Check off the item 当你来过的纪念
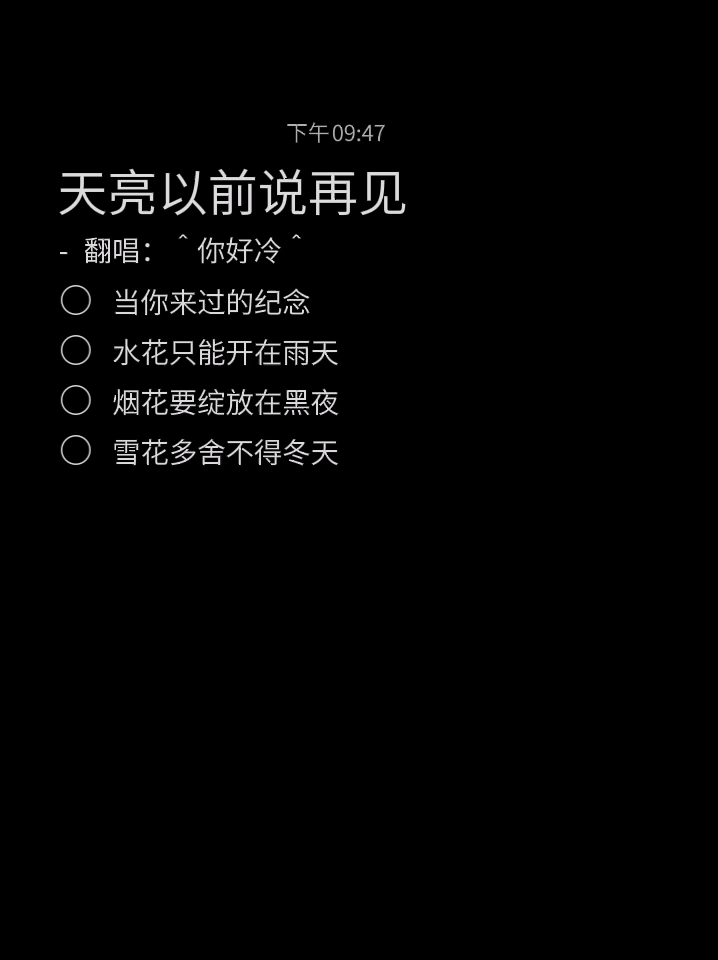This screenshot has height=960, width=718. click(x=76, y=300)
